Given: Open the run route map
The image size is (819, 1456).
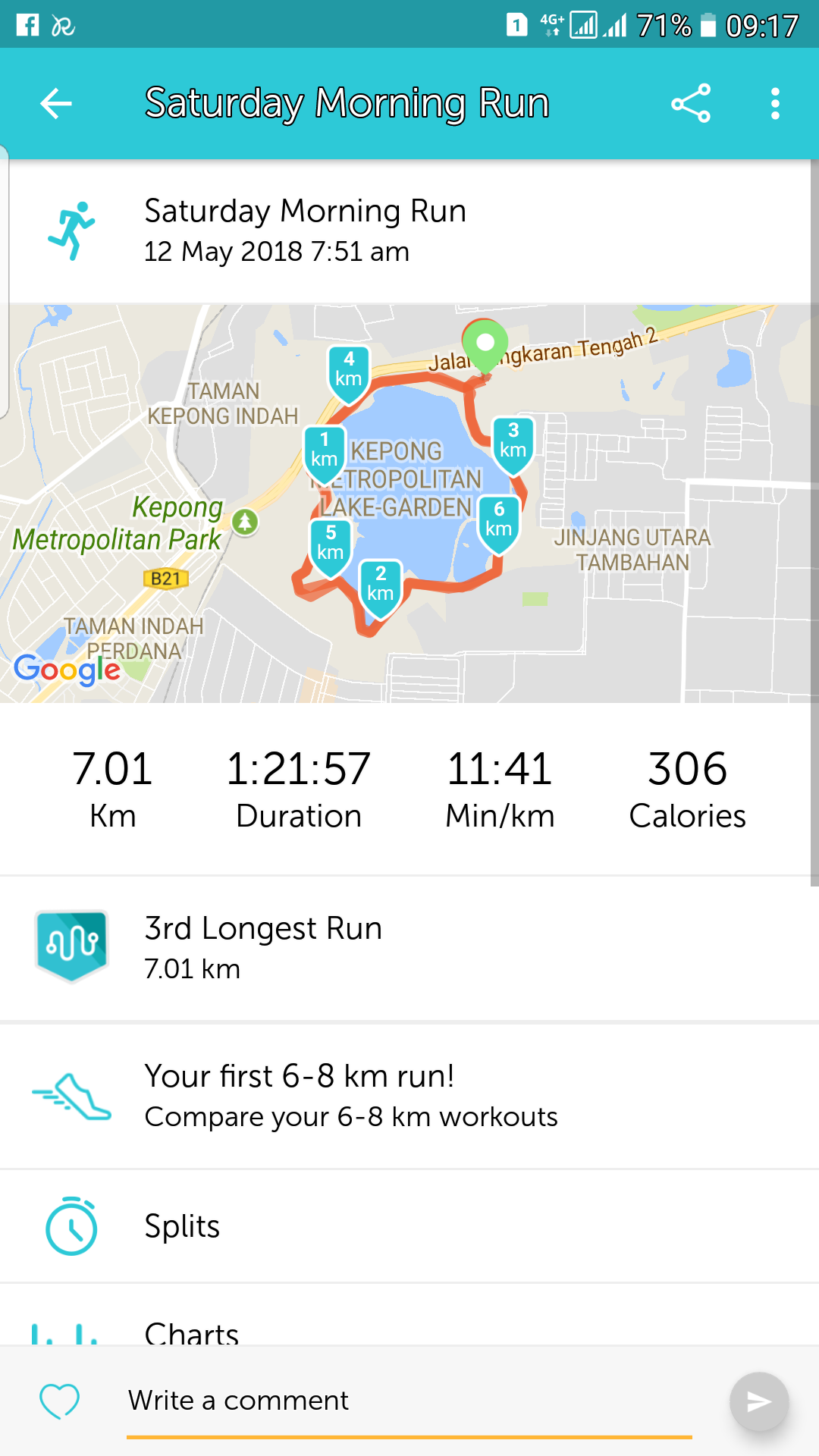Looking at the screenshot, I should pyautogui.click(x=409, y=504).
